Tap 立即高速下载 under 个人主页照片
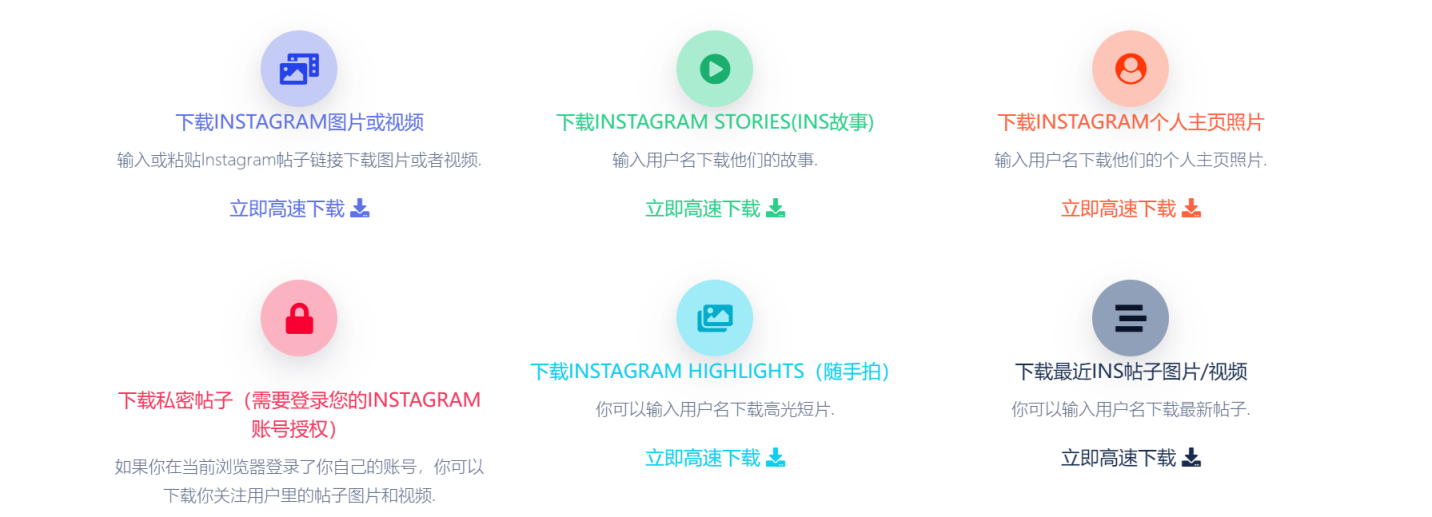Screen dimensions: 1432x517 (x=1130, y=209)
